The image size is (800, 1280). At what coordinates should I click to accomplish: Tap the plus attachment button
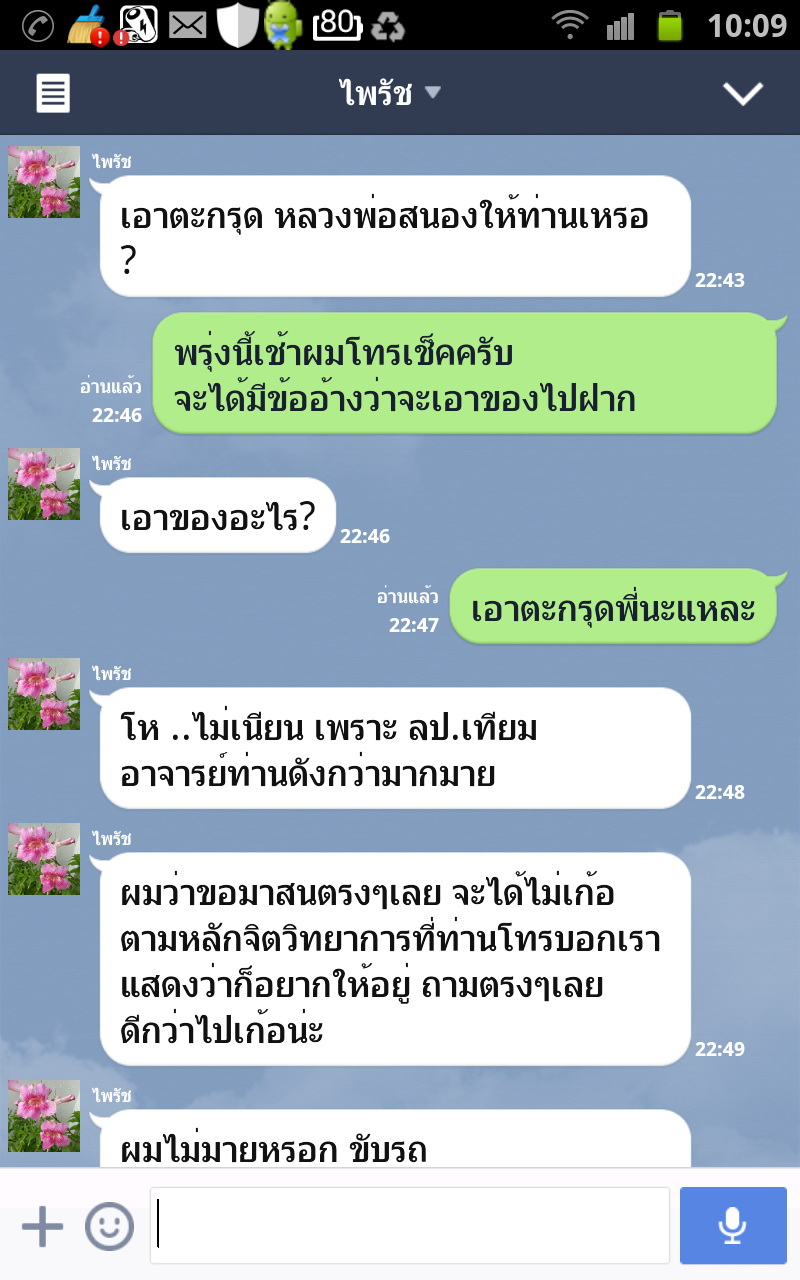coord(42,1226)
